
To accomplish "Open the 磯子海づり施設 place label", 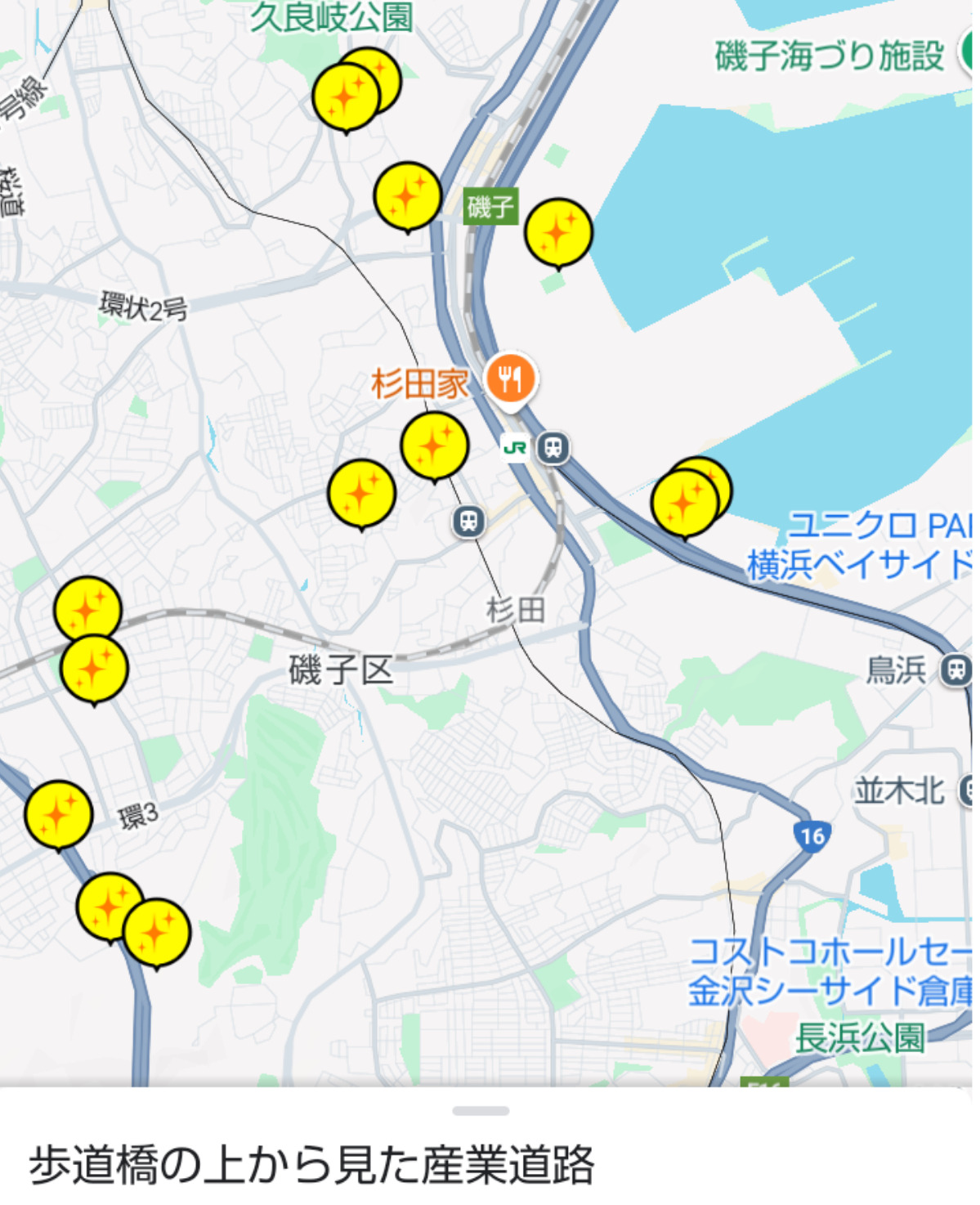I will click(x=829, y=56).
